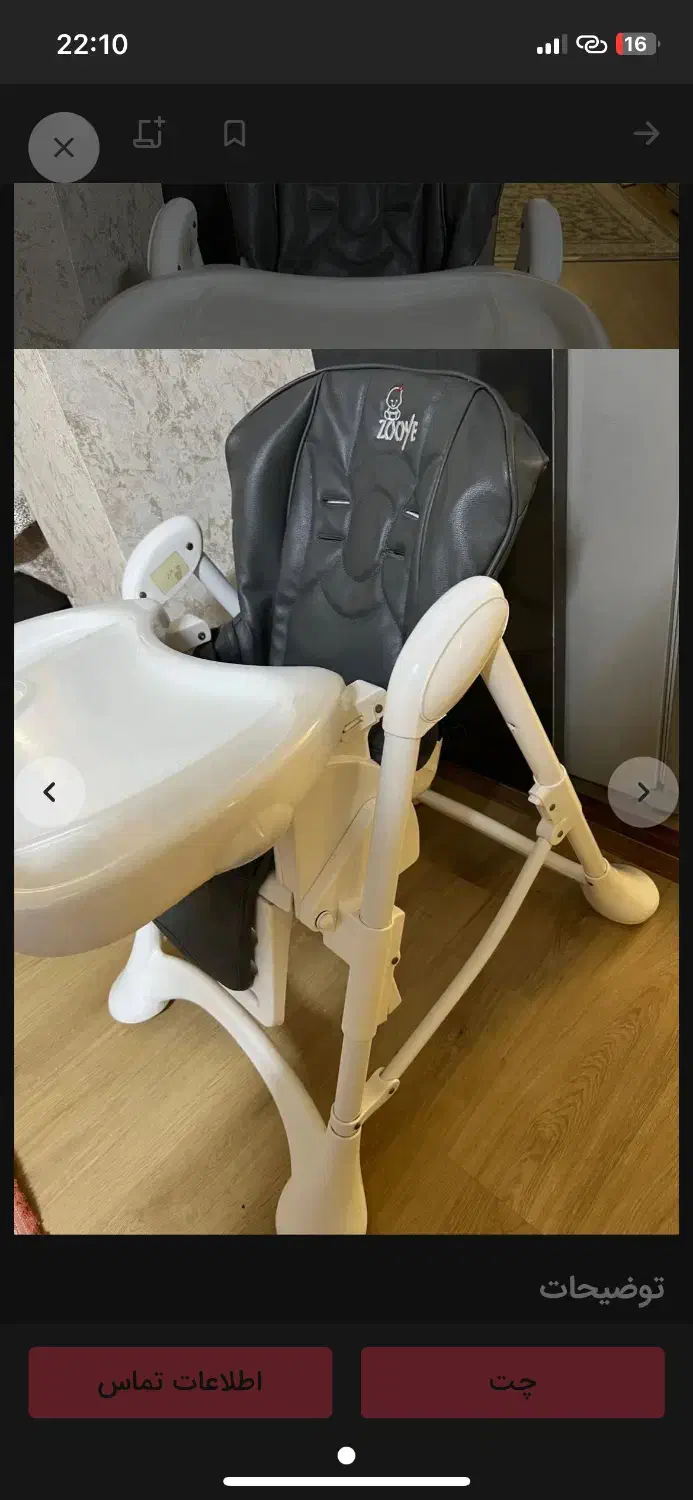Add a note to this ad
Image resolution: width=693 pixels, height=1500 pixels.
coord(149,134)
